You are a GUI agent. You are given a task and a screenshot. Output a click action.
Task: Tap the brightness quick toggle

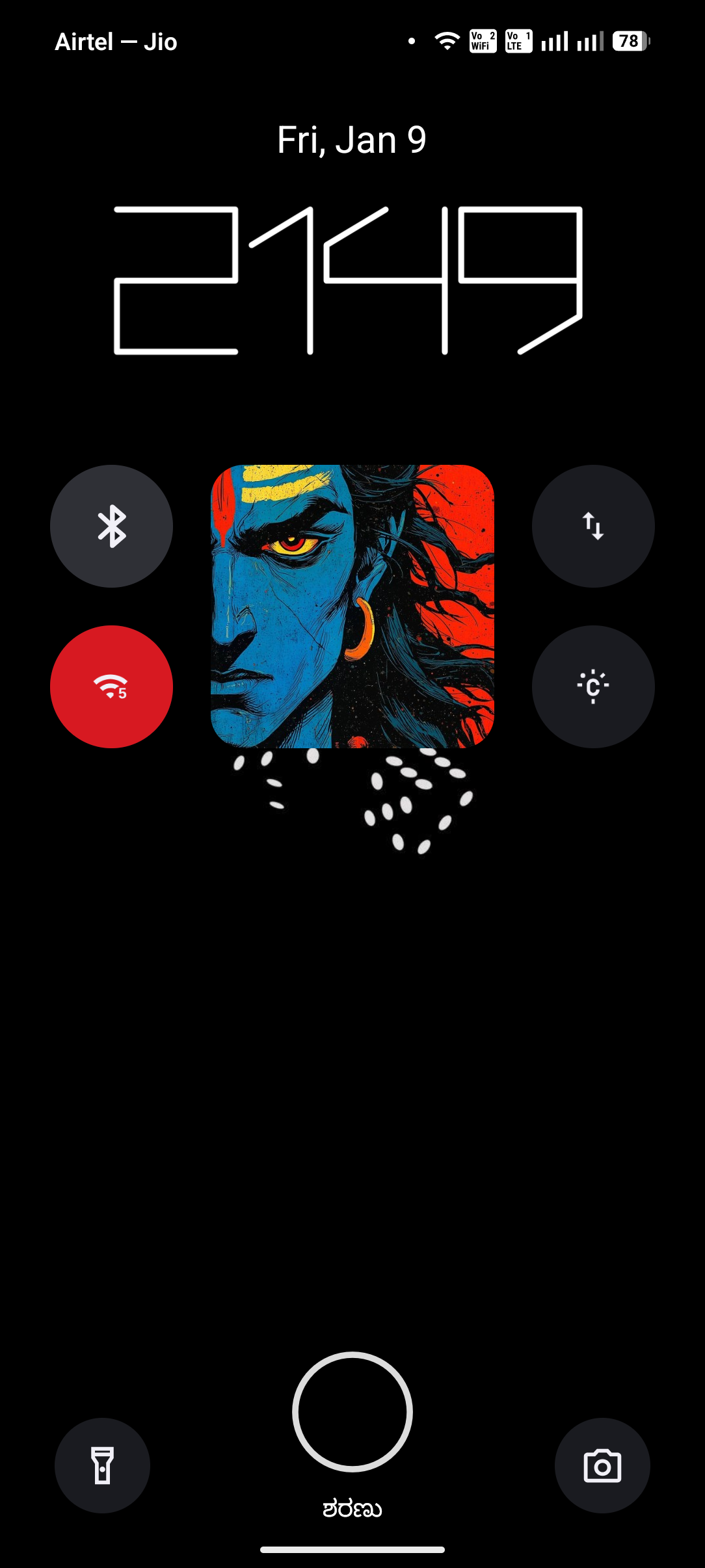coord(593,686)
